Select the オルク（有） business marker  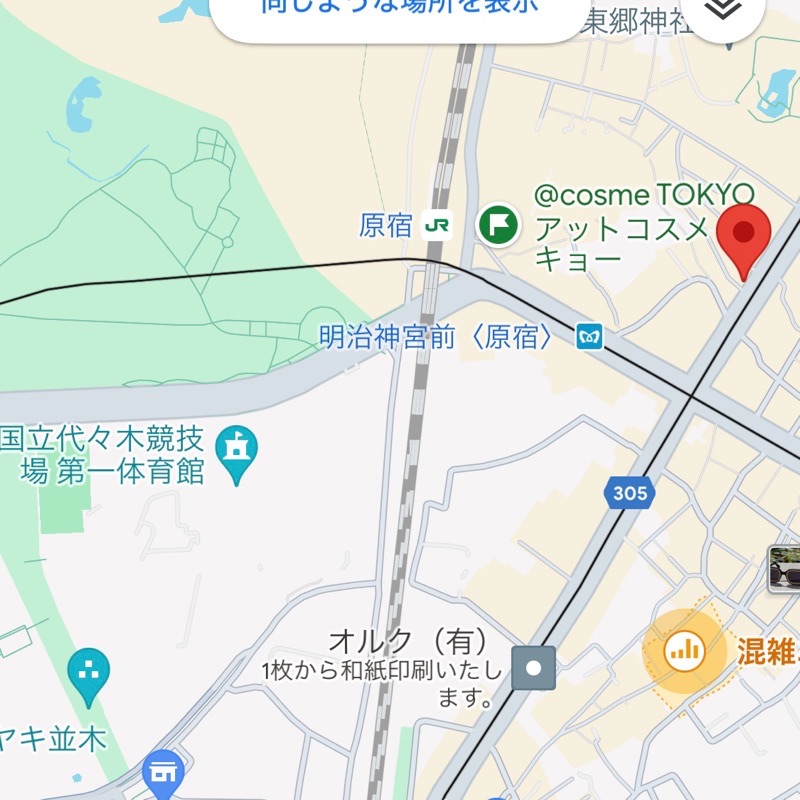click(x=534, y=667)
